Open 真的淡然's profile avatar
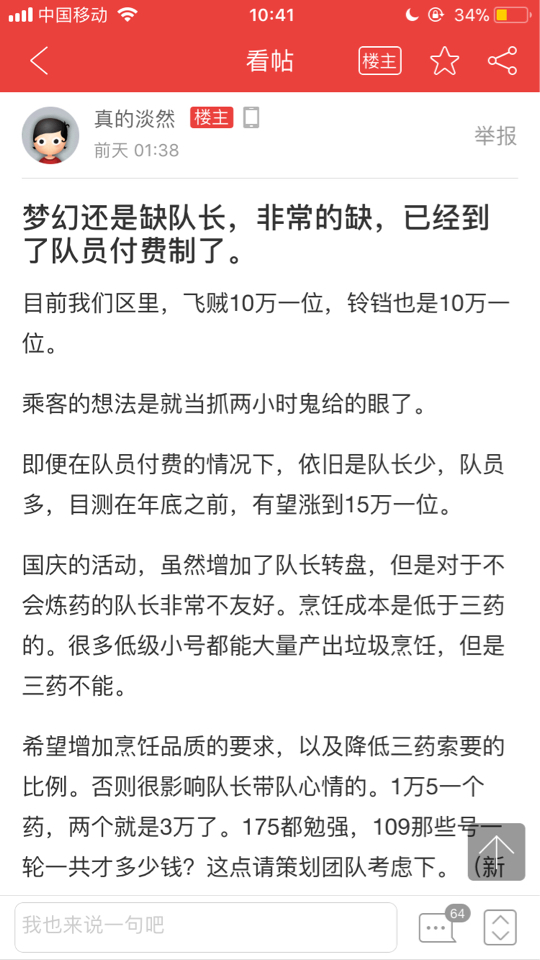 tap(50, 135)
